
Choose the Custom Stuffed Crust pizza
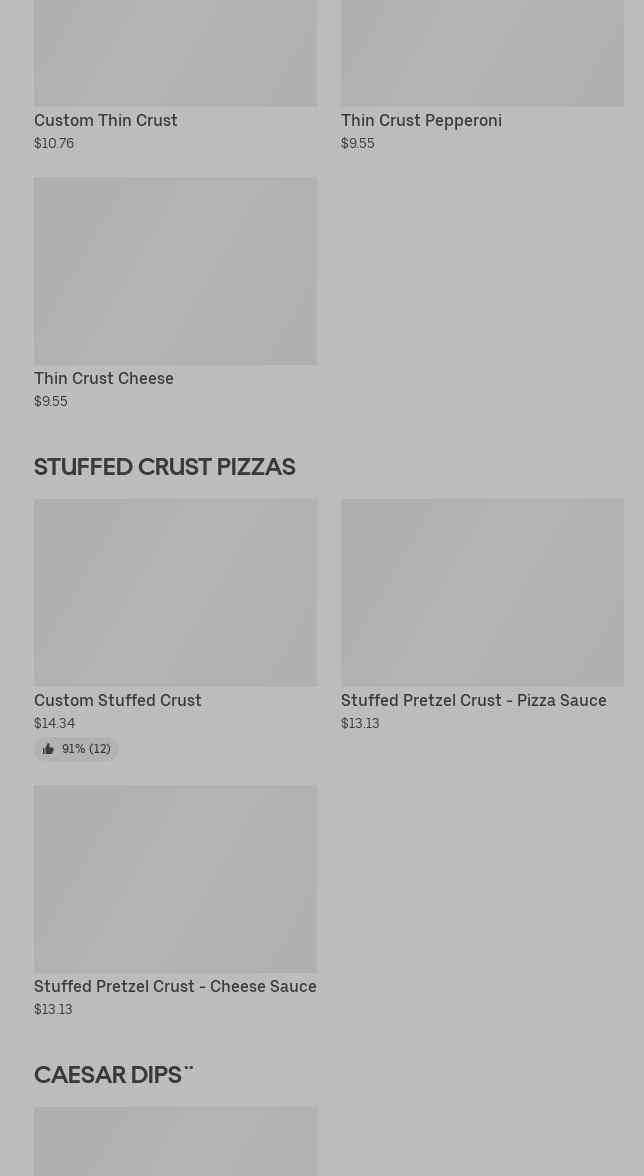coord(175,629)
